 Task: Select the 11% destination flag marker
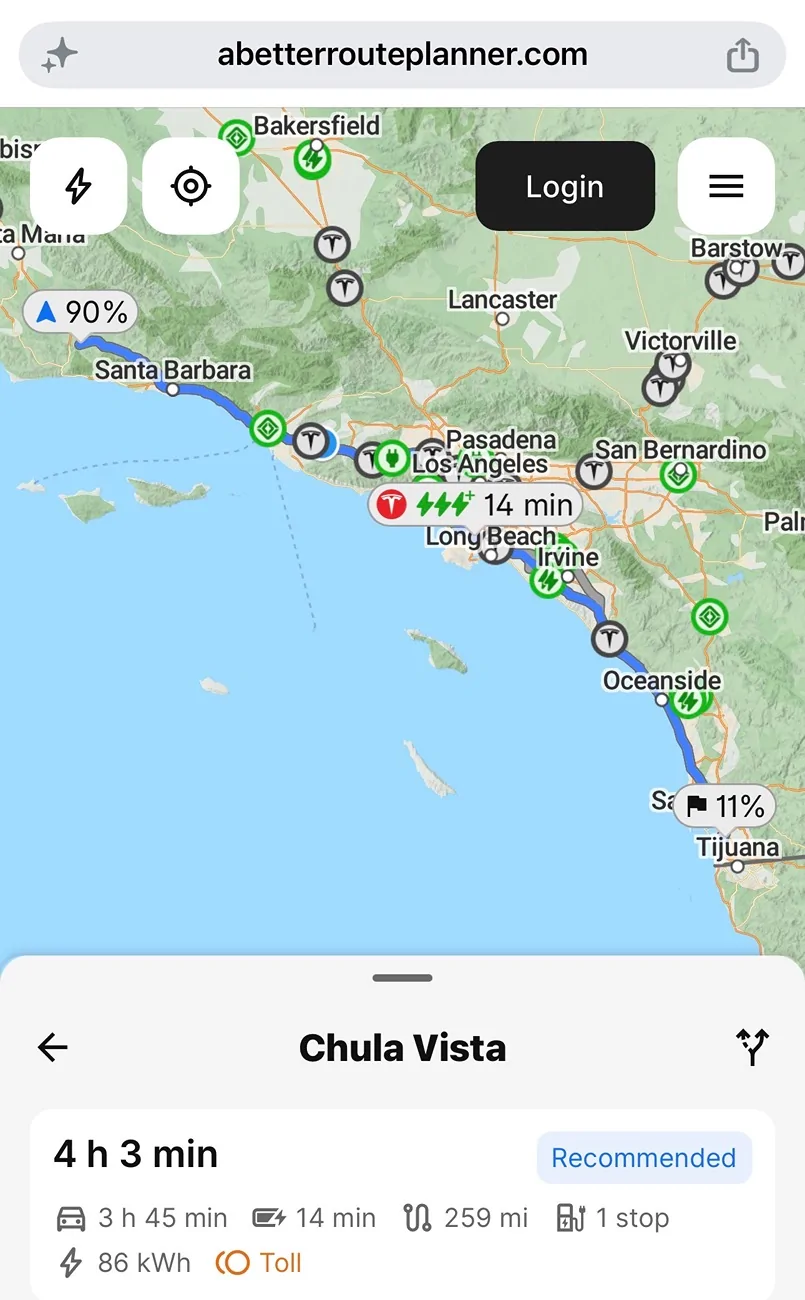tap(726, 806)
